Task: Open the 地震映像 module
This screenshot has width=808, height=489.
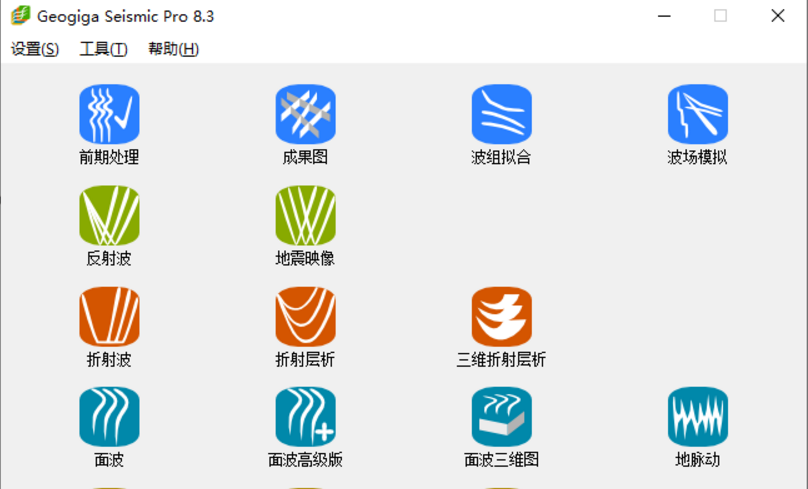Action: [305, 215]
